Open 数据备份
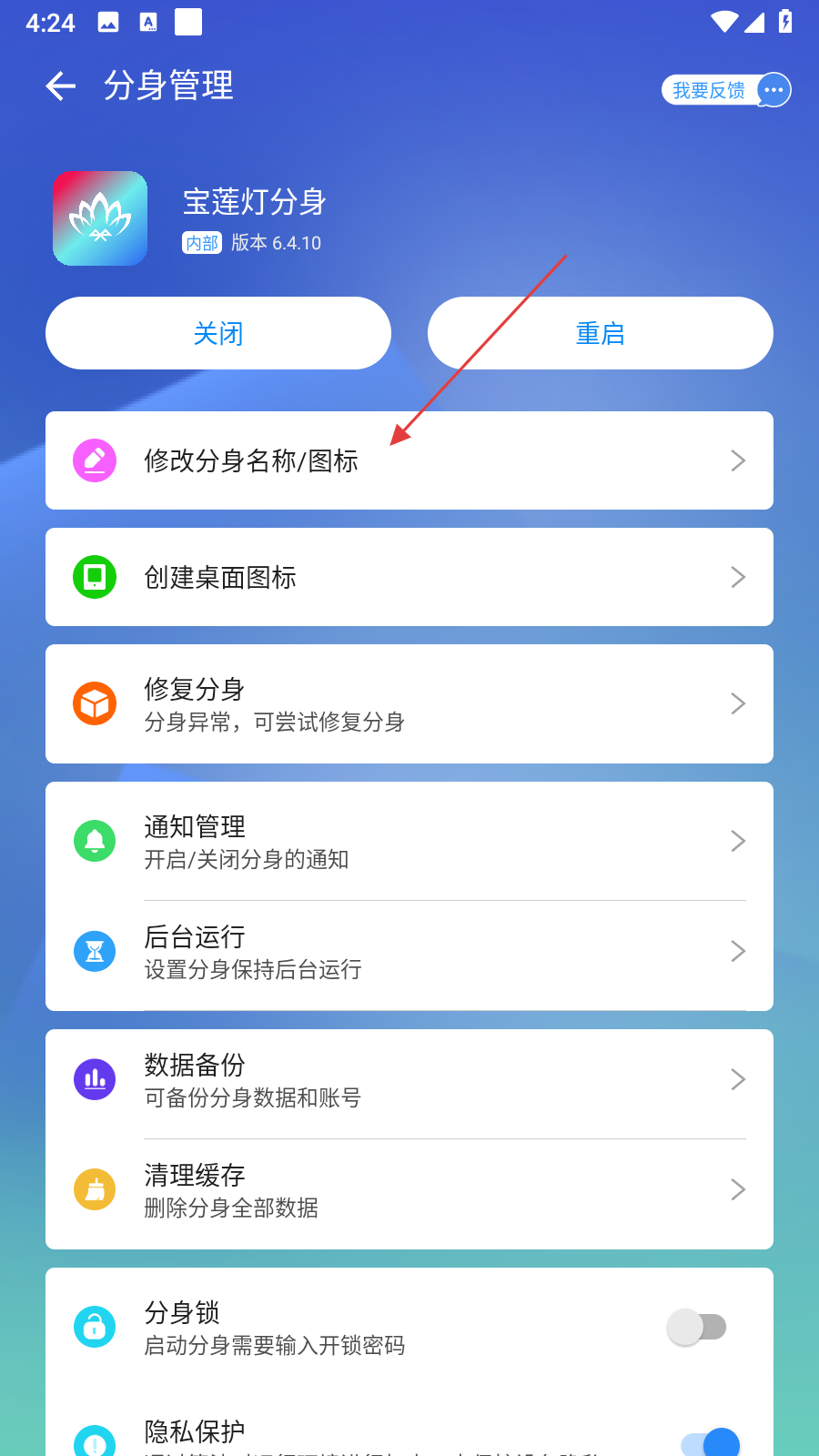 409,1080
